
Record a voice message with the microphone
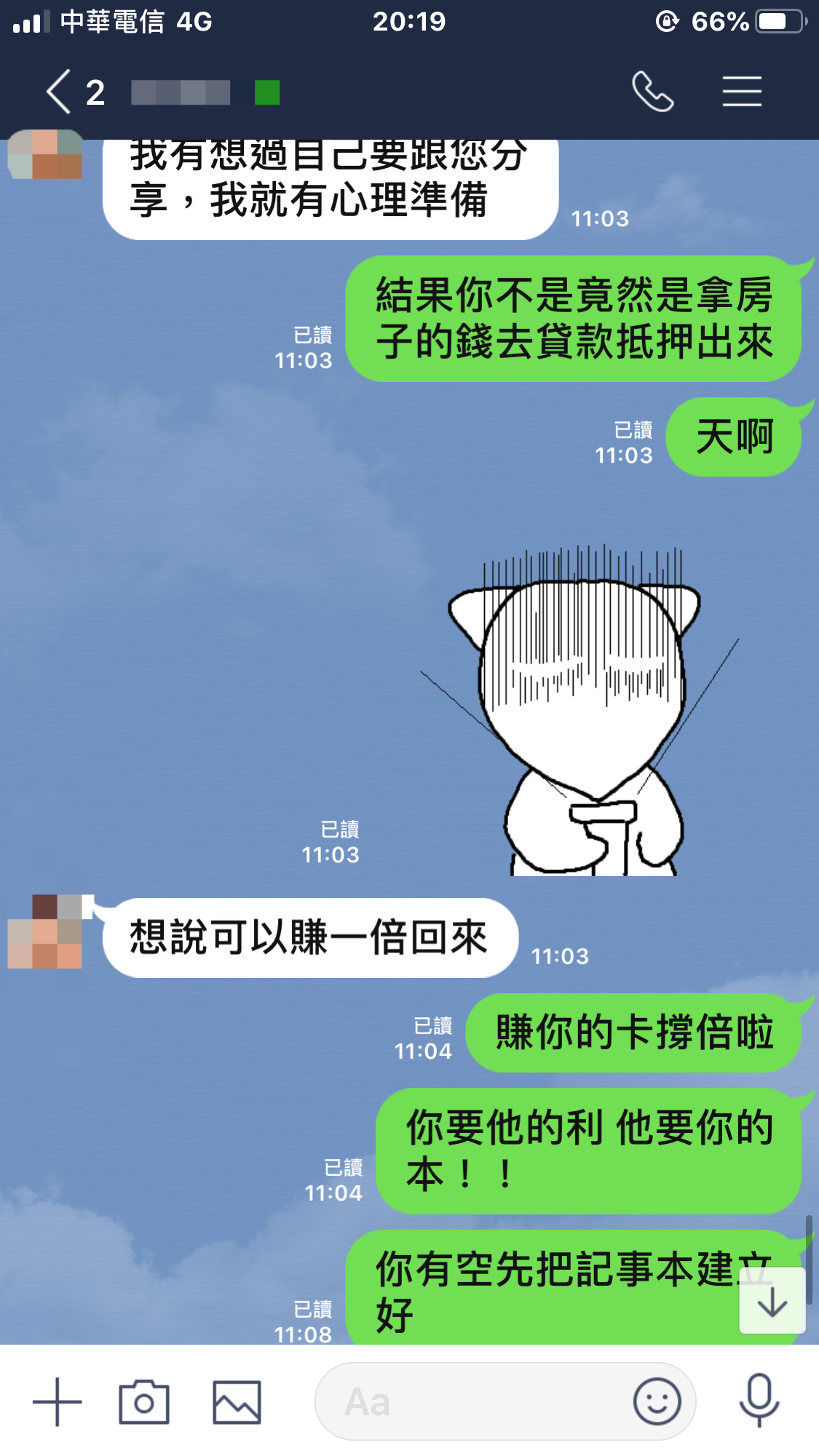click(x=759, y=1400)
